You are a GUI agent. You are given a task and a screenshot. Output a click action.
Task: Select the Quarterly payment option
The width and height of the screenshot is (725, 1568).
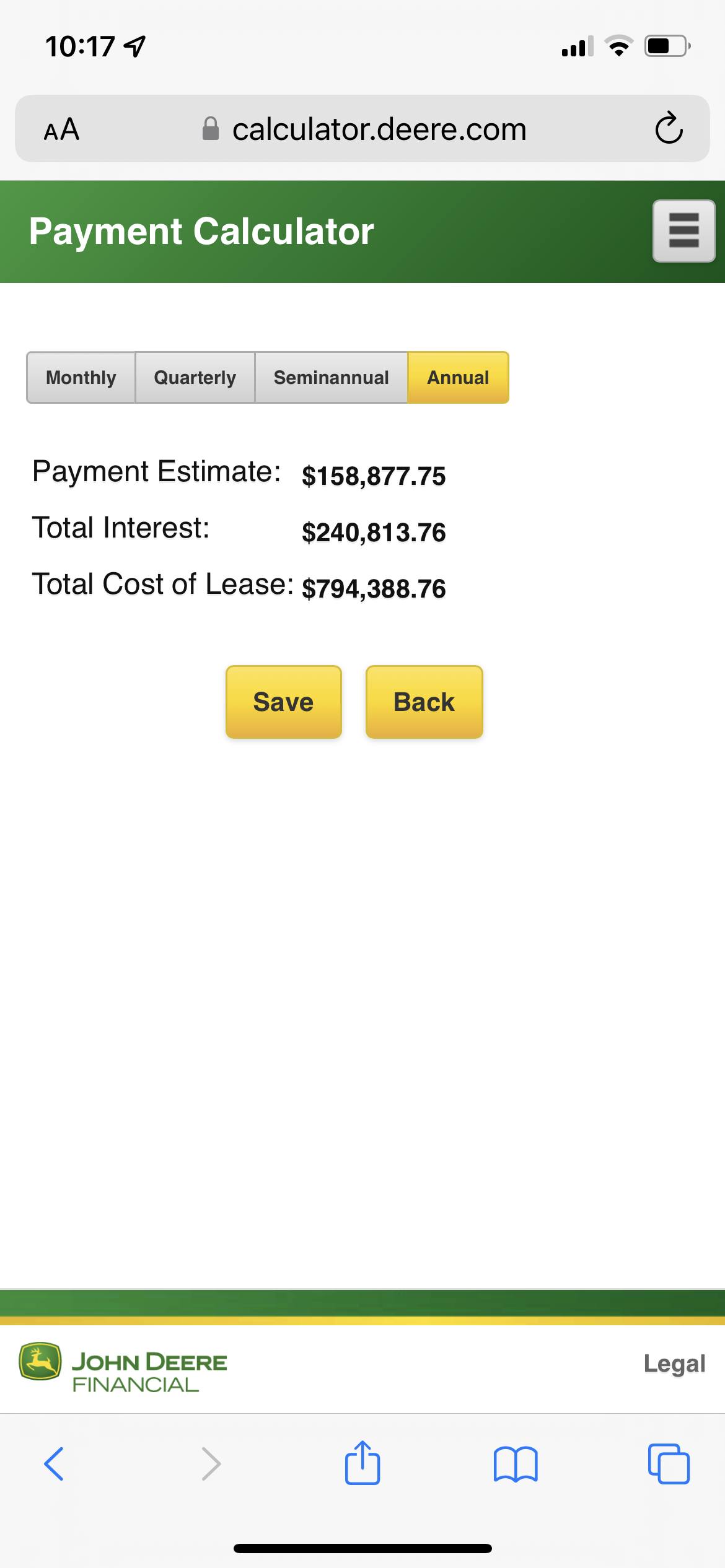pos(195,378)
